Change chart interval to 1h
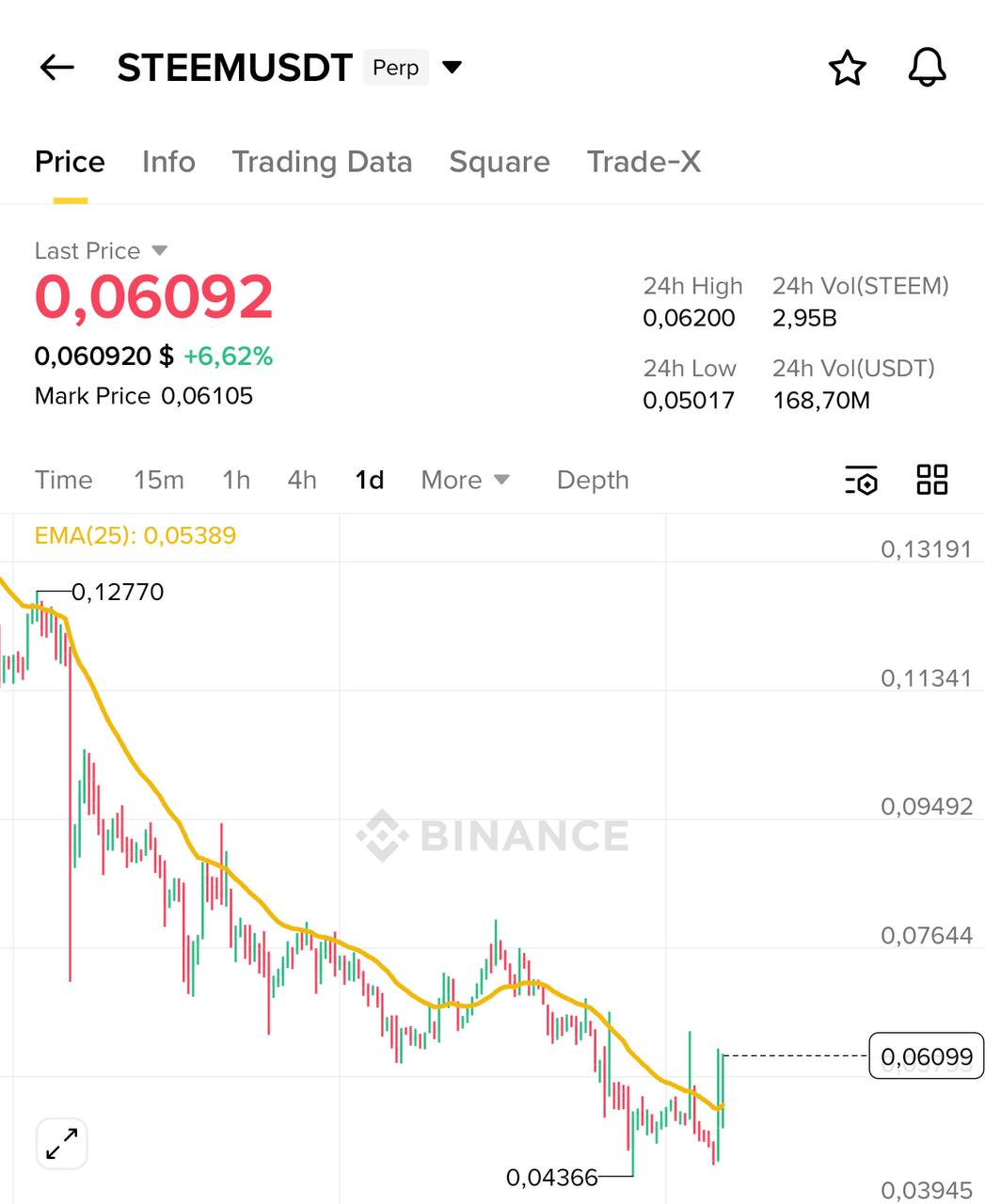The width and height of the screenshot is (985, 1204). tap(236, 480)
